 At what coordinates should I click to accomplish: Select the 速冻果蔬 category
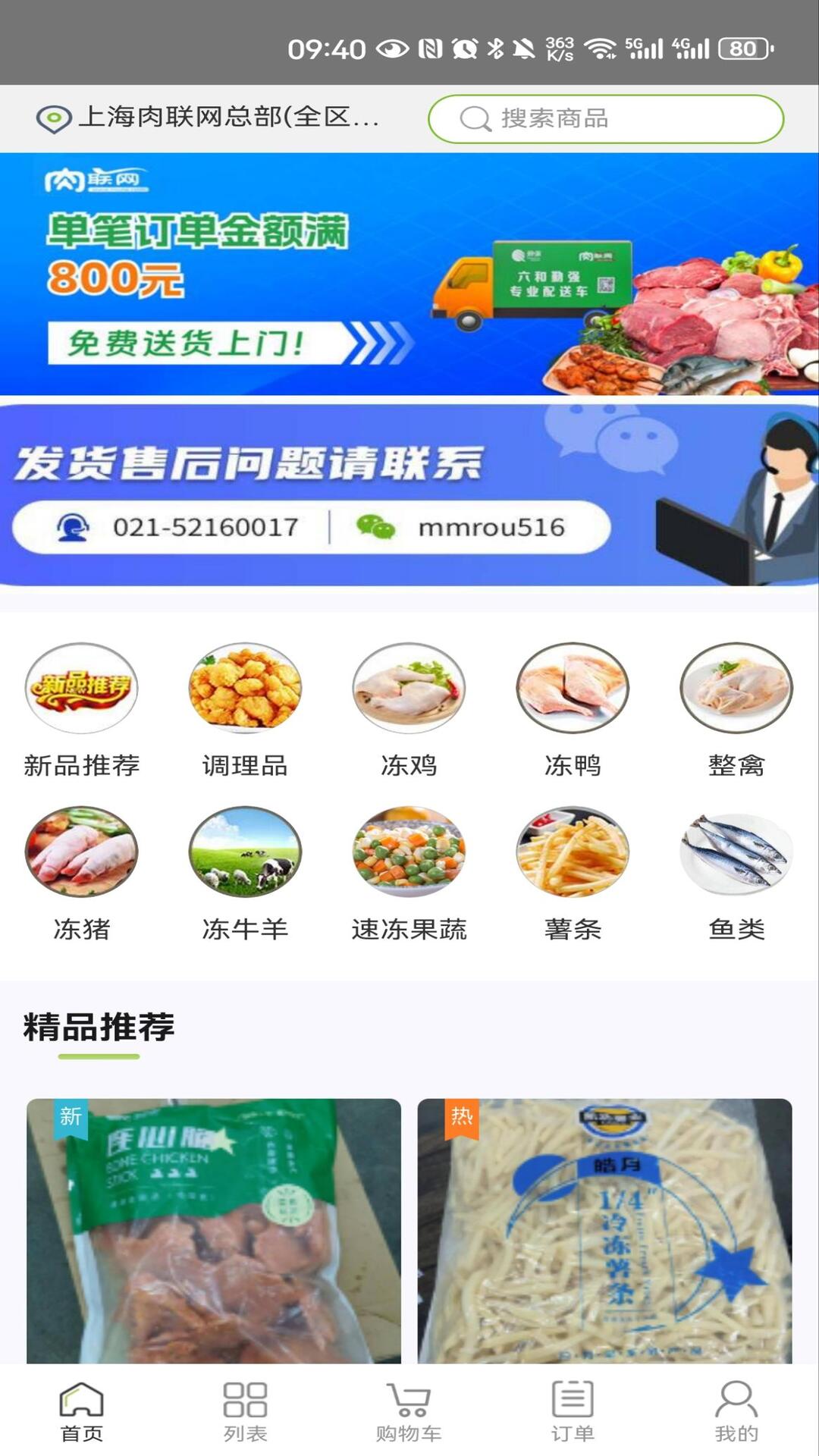point(409,872)
